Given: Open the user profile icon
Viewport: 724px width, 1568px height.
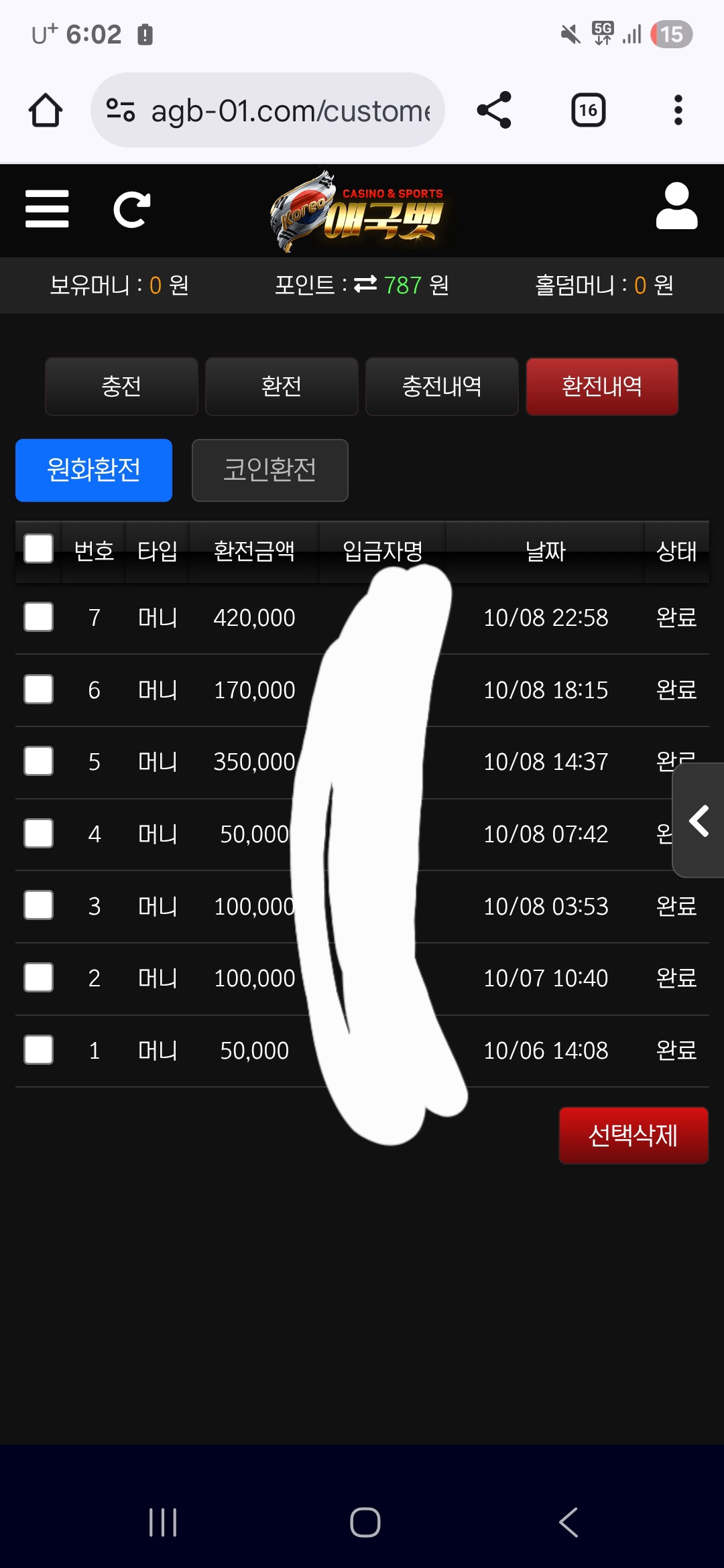Looking at the screenshot, I should [676, 206].
